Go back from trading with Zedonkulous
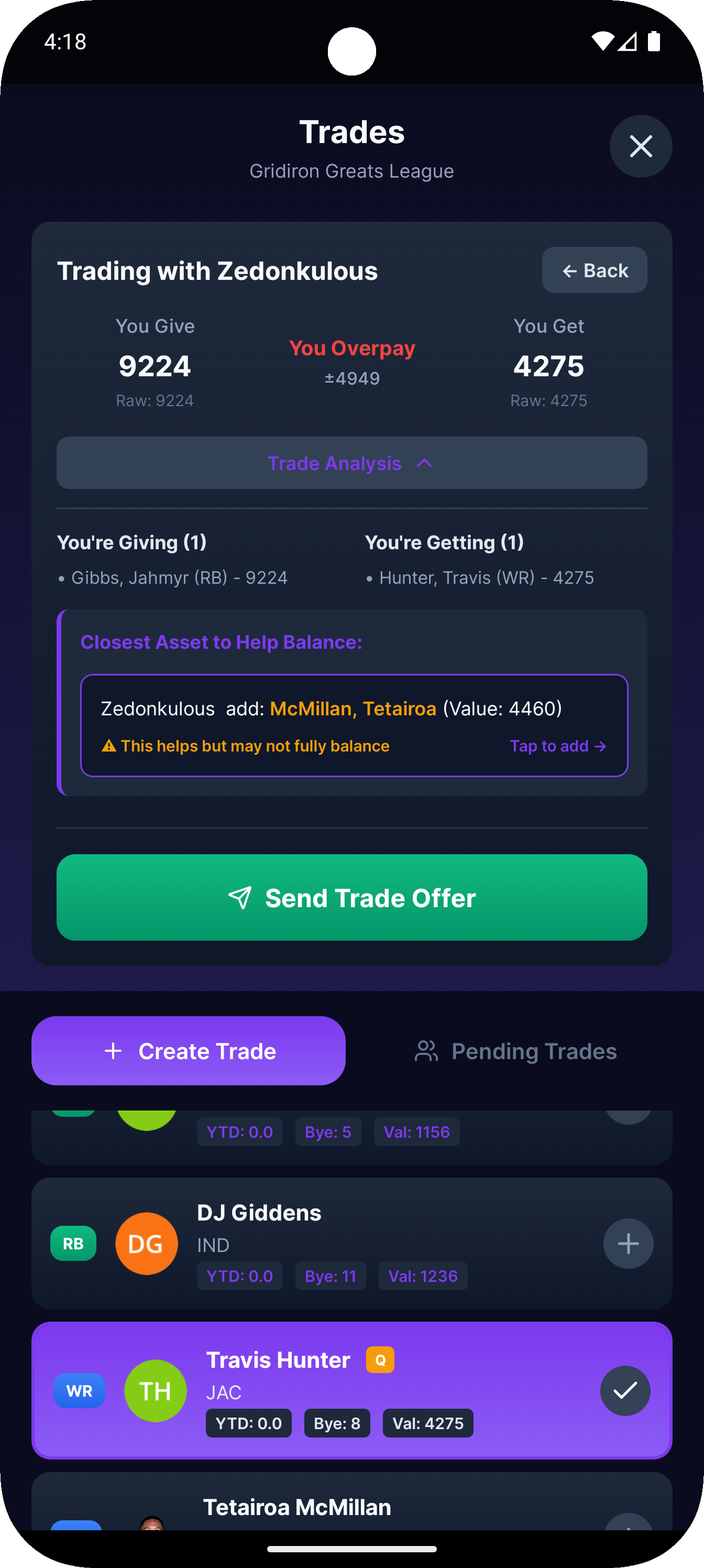The width and height of the screenshot is (704, 1568). (x=594, y=270)
